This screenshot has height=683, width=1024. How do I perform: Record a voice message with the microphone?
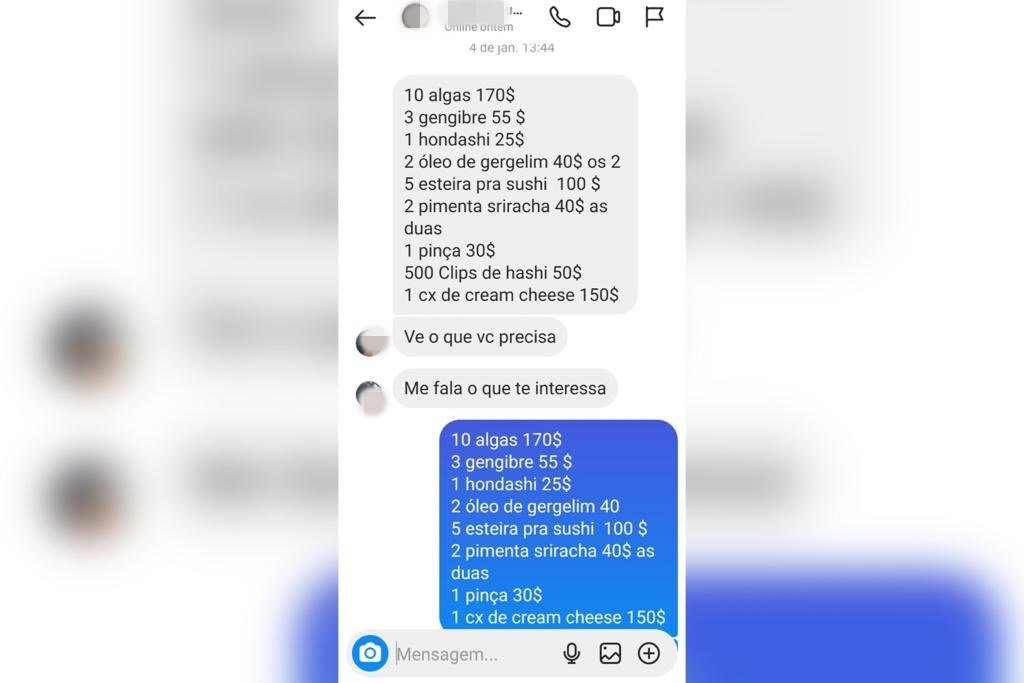tap(571, 653)
